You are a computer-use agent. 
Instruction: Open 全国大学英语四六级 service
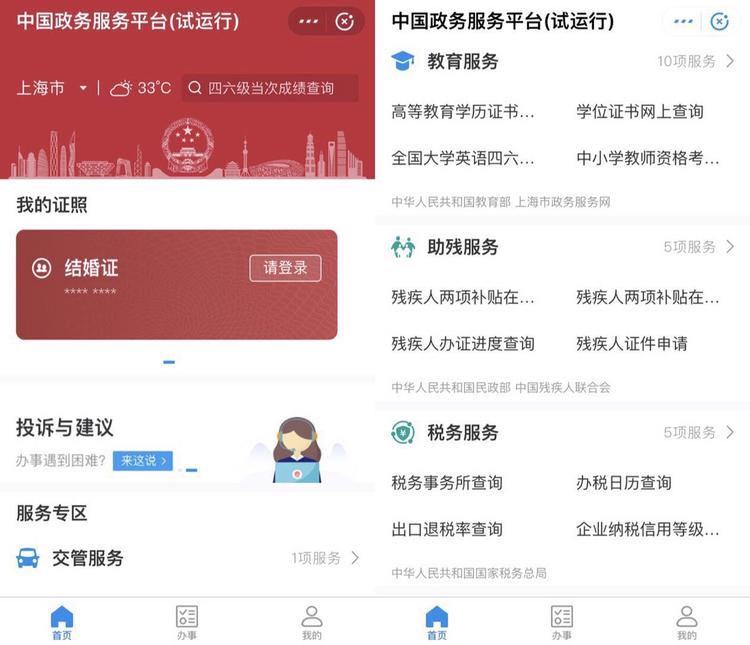[x=463, y=158]
